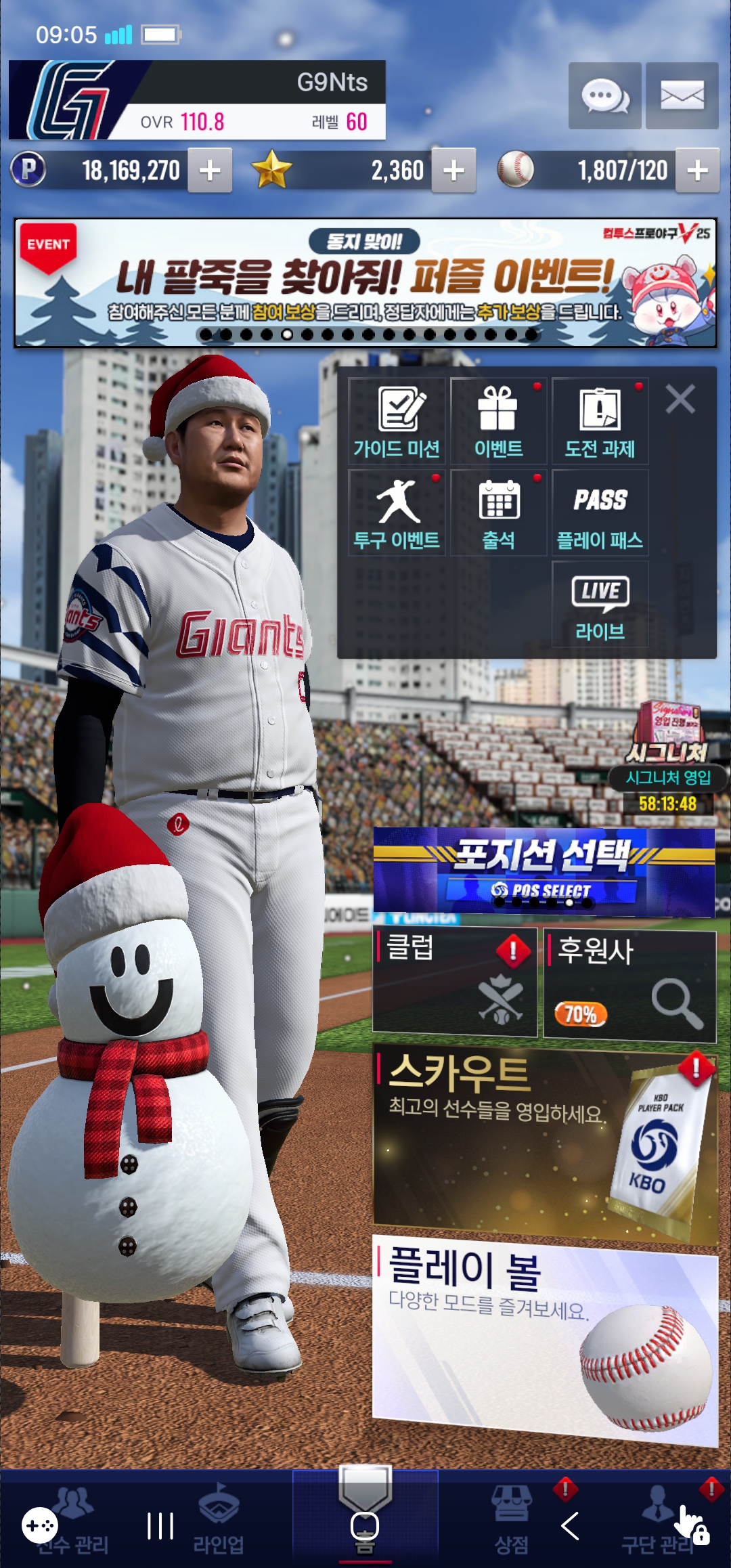Open 출석 attendance calendar
Viewport: 731px width, 1568px height.
498,513
